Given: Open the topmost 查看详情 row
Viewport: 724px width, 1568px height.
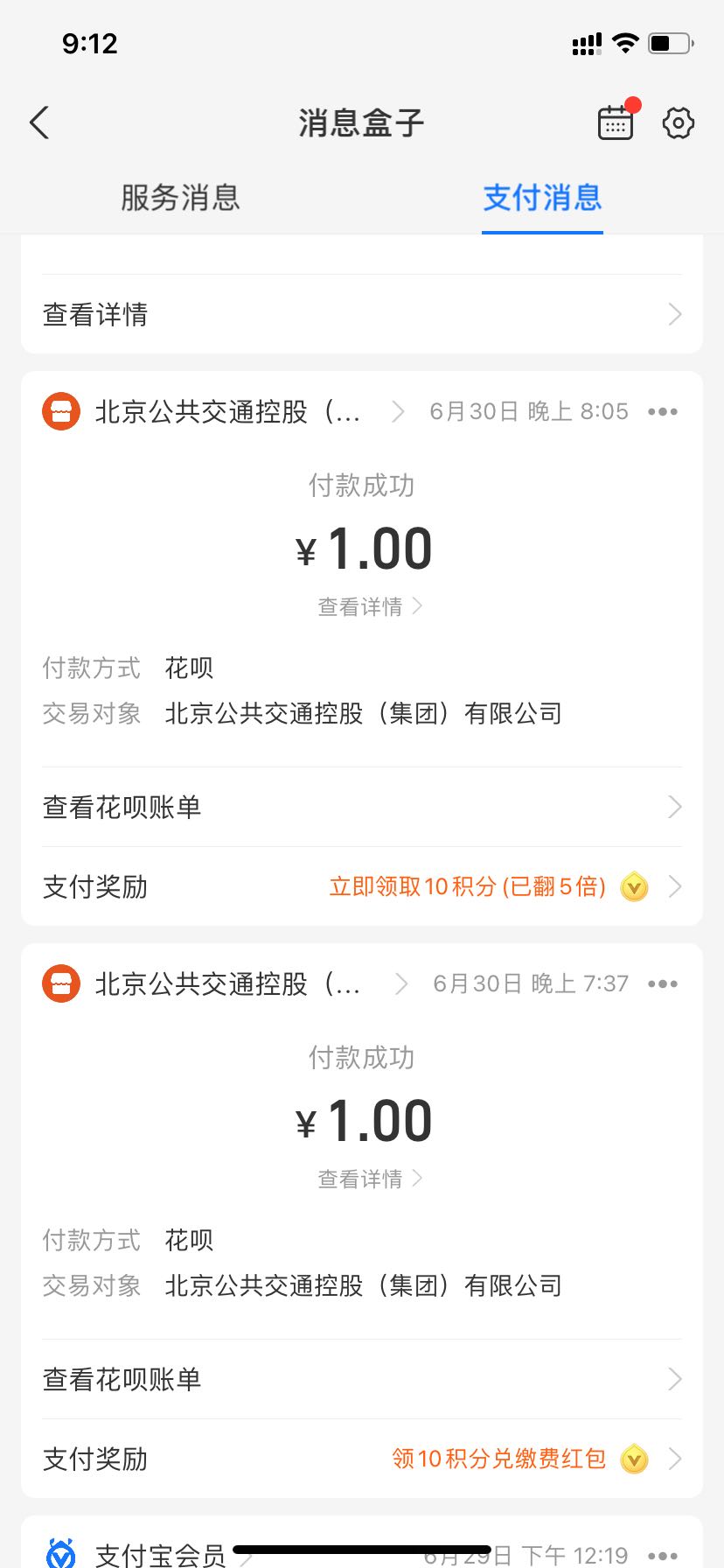Looking at the screenshot, I should (x=362, y=314).
